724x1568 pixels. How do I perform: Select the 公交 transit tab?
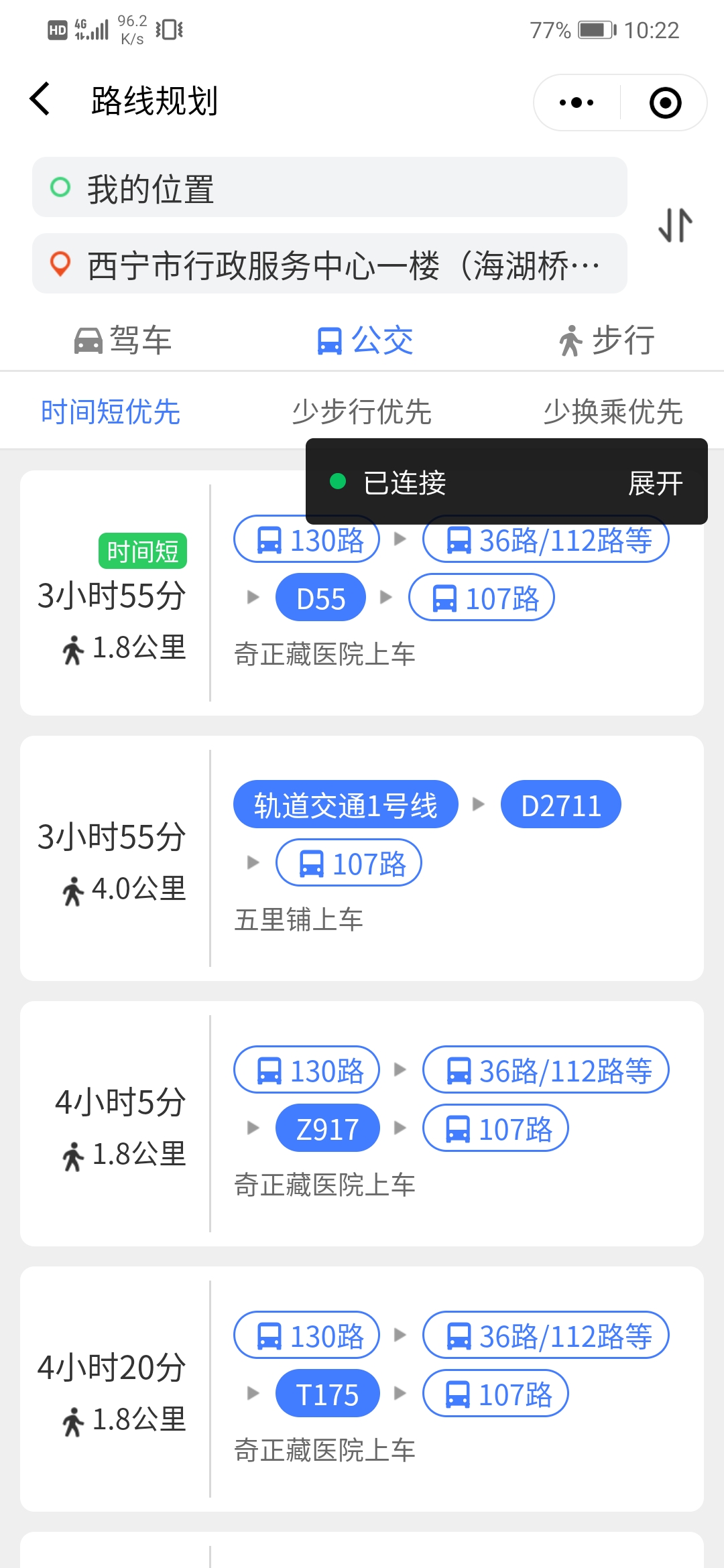point(365,340)
